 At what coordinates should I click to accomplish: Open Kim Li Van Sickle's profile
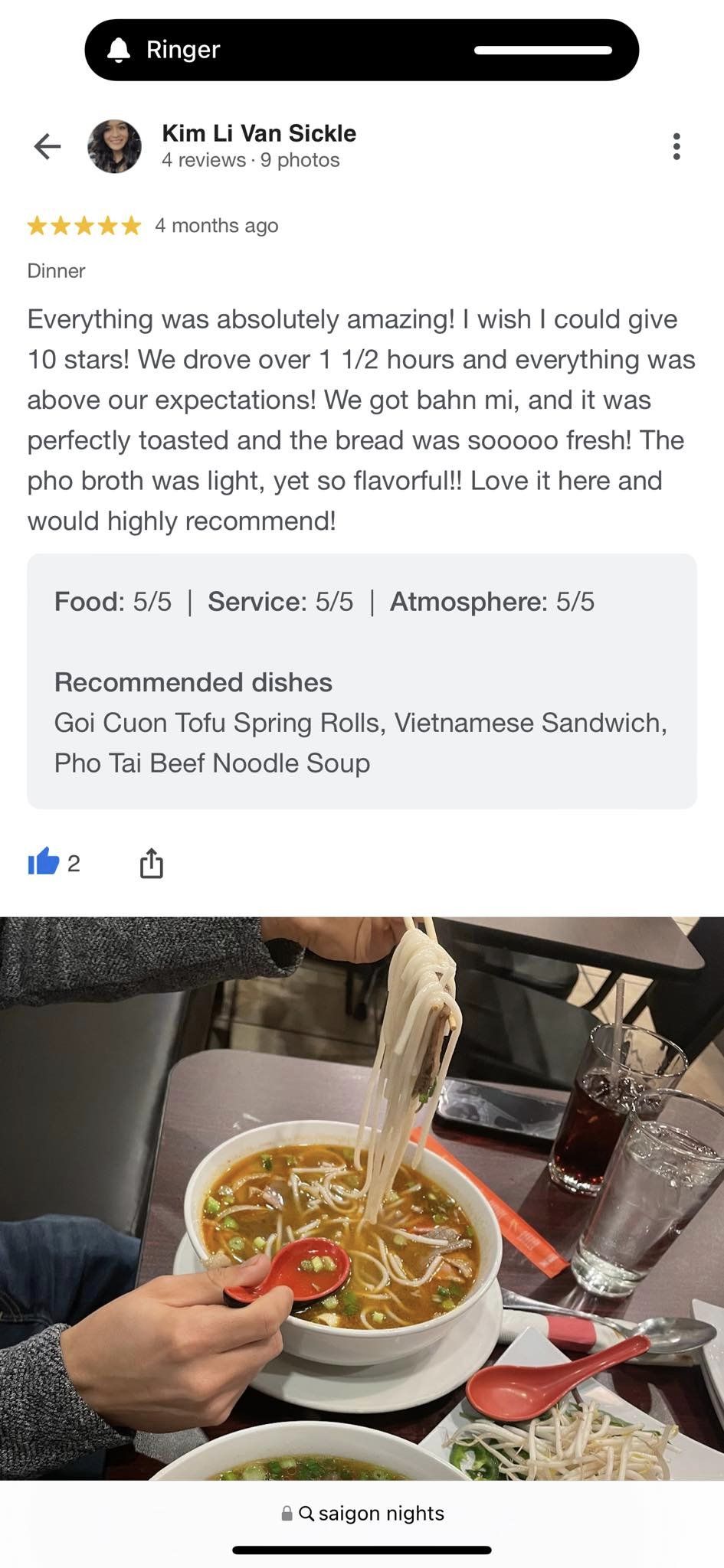point(259,134)
